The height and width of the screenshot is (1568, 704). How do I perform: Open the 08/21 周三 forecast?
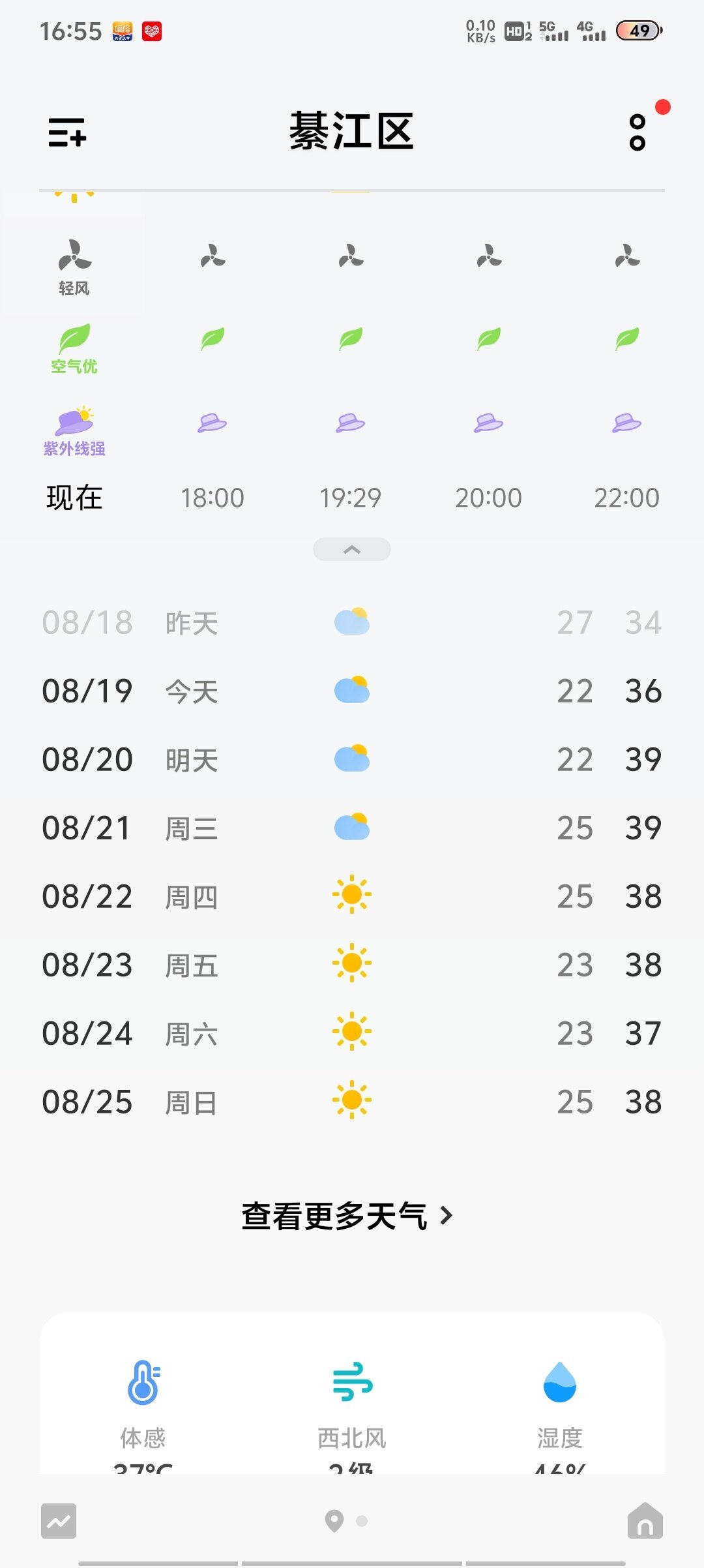point(352,828)
